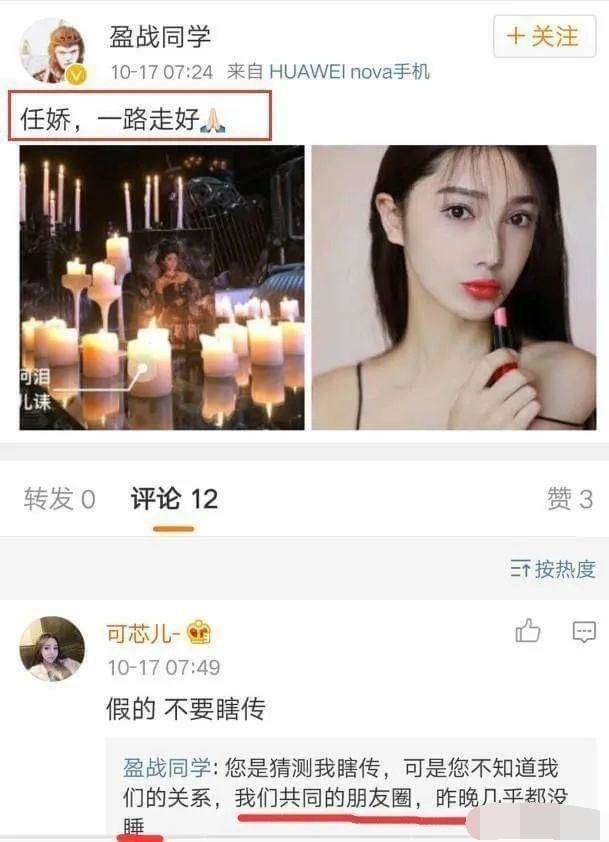Switch to the 转发 tab
This screenshot has height=842, width=609.
coord(59,498)
